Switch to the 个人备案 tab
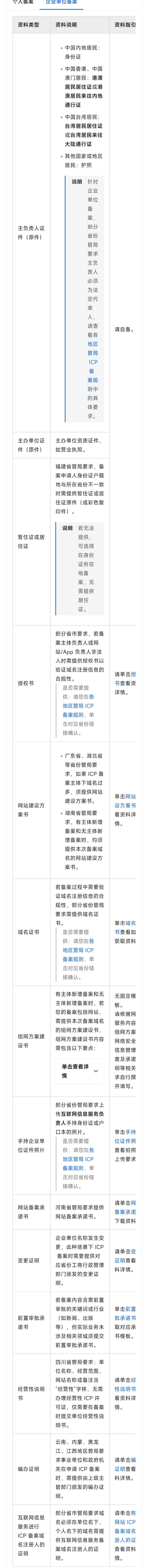This screenshot has width=148, height=1568. pyautogui.click(x=23, y=2)
